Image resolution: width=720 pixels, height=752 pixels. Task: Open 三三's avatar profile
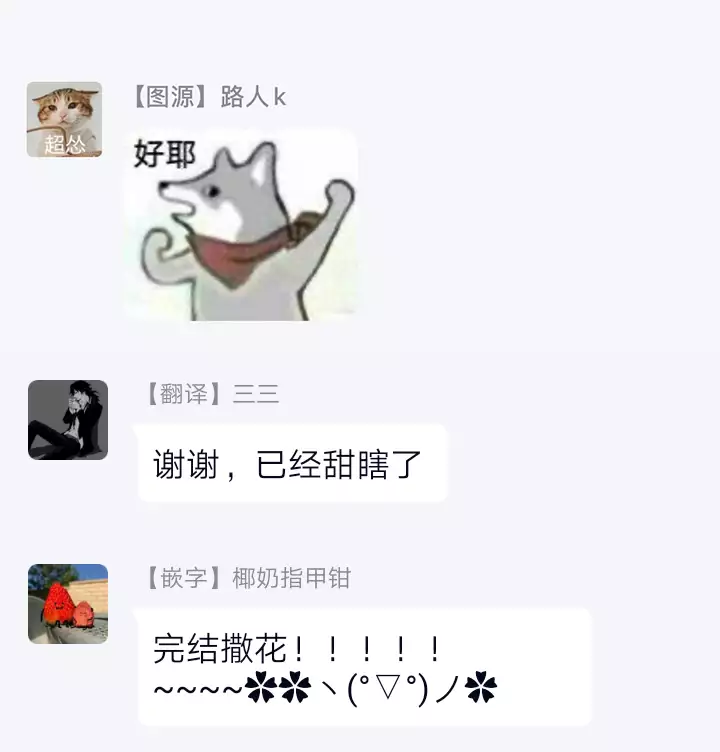point(67,420)
